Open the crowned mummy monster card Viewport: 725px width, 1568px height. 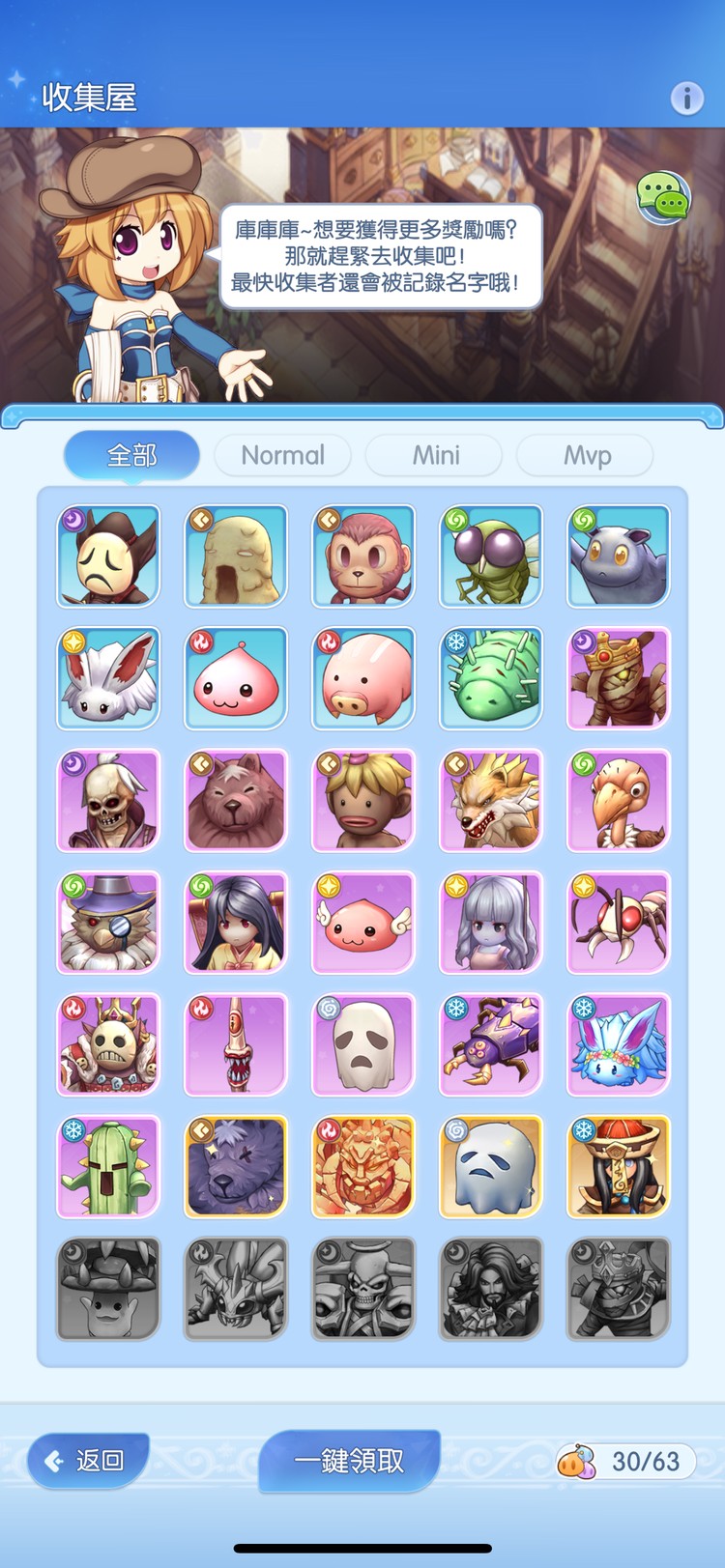click(x=618, y=678)
